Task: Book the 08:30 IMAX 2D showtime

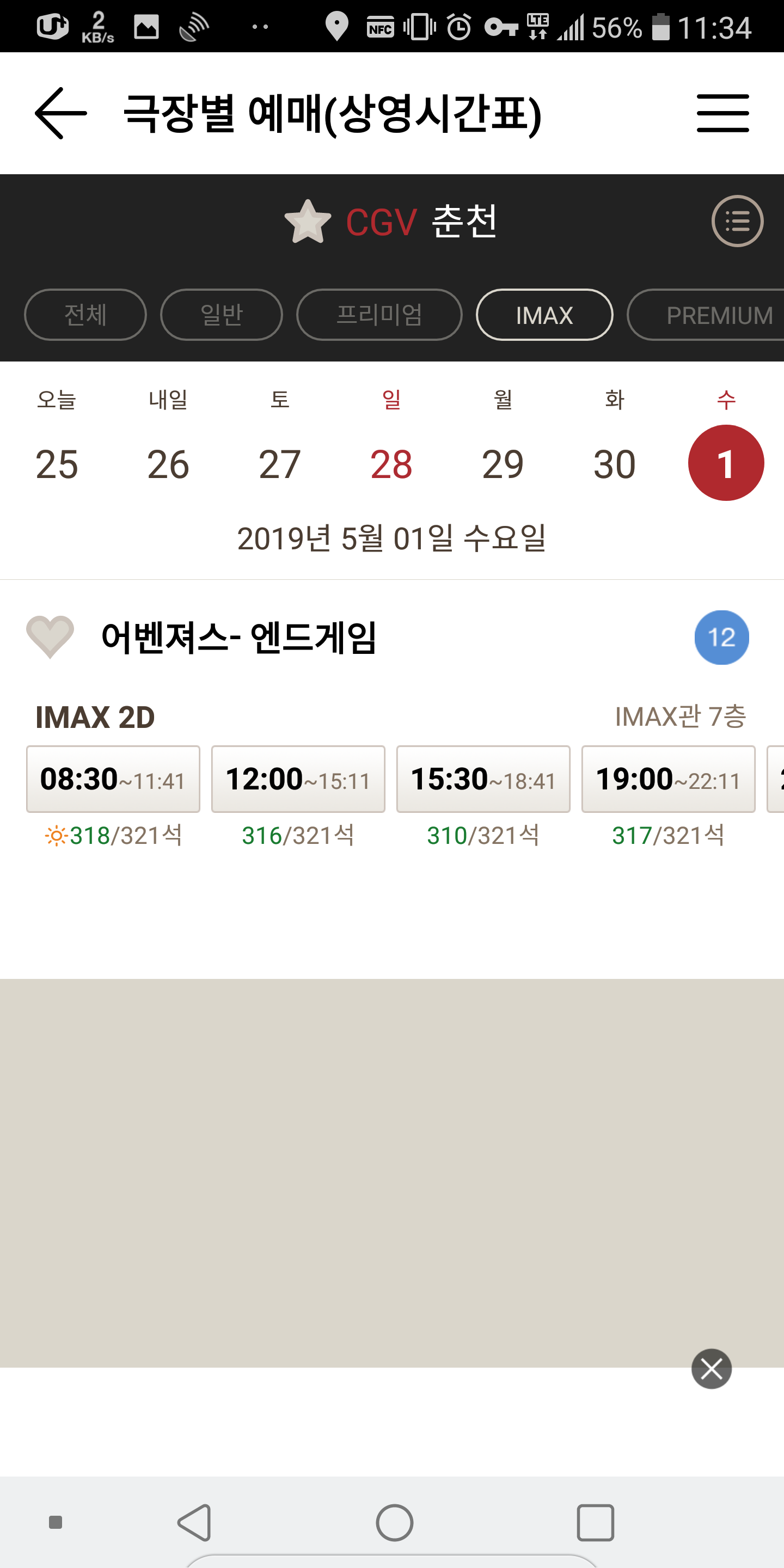Action: tap(113, 779)
